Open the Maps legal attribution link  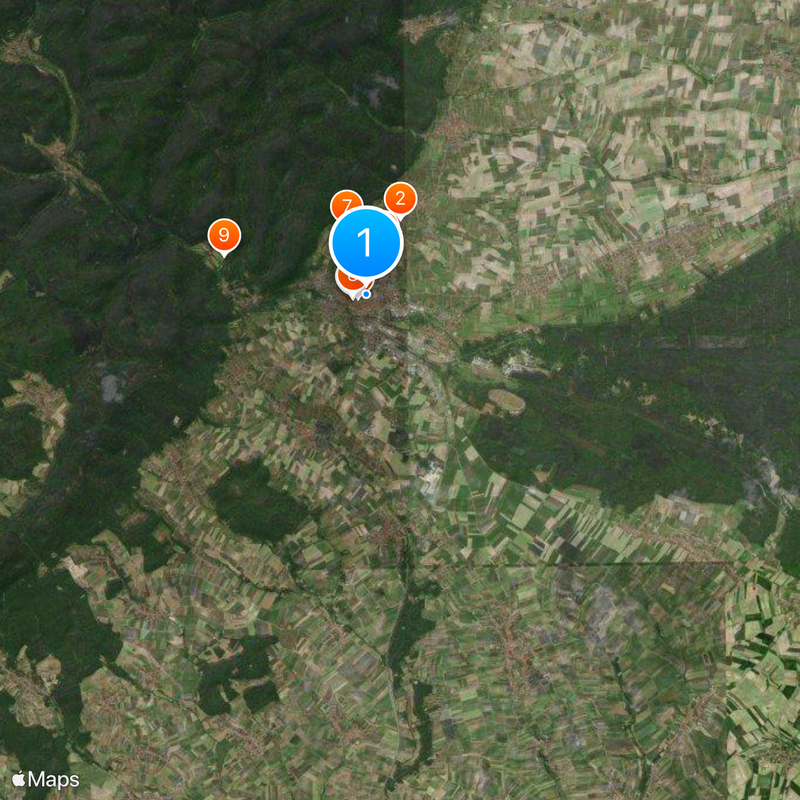(x=46, y=779)
